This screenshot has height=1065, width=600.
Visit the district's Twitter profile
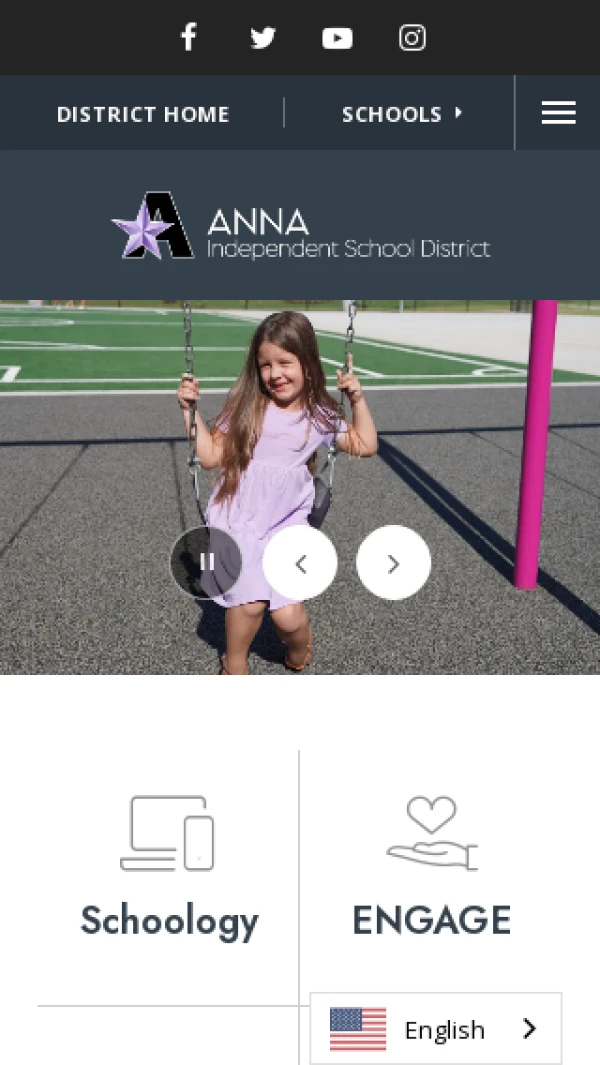(263, 38)
